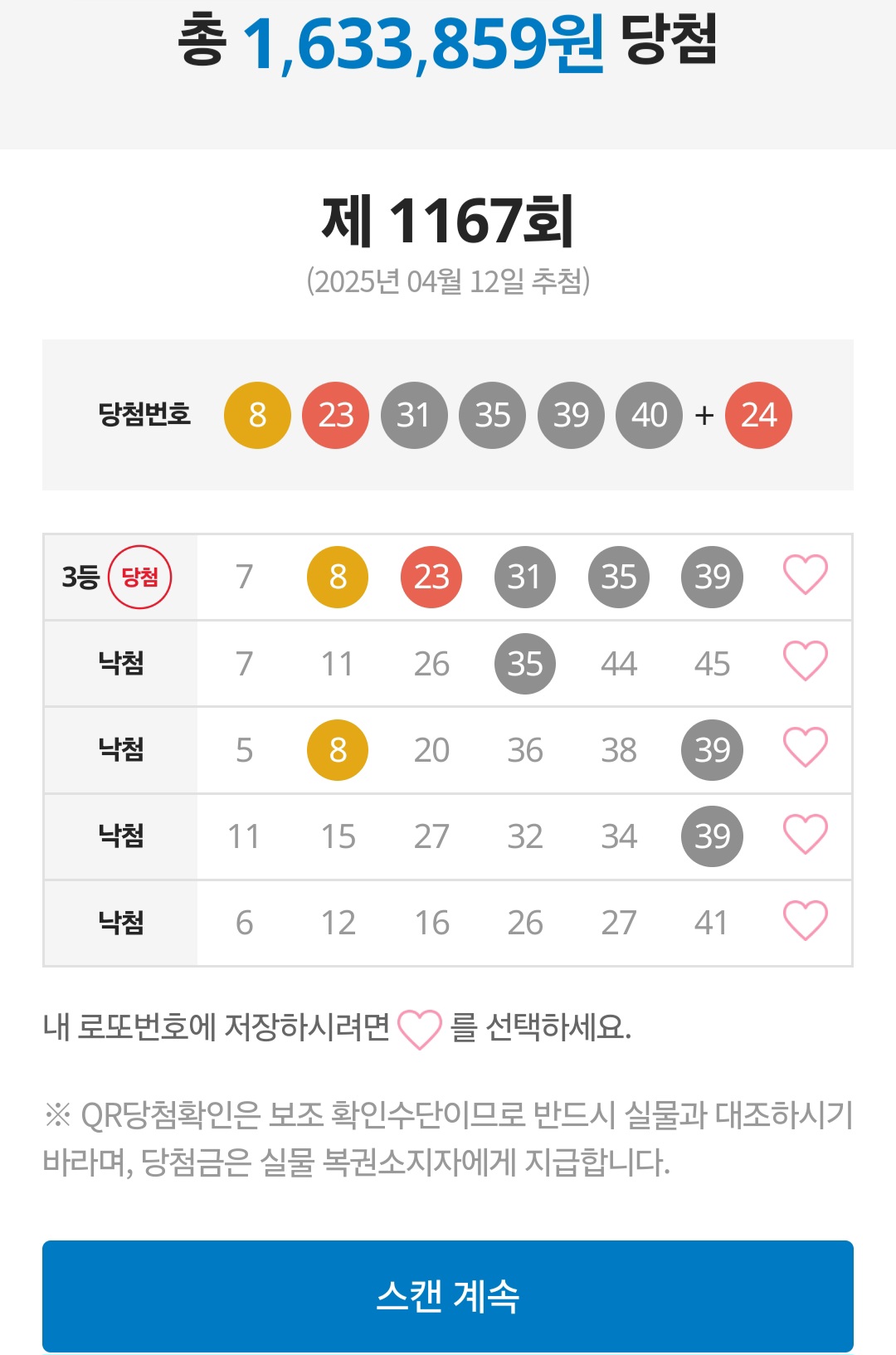The width and height of the screenshot is (896, 1355).
Task: Favorite the row starting with 5
Action: (806, 748)
